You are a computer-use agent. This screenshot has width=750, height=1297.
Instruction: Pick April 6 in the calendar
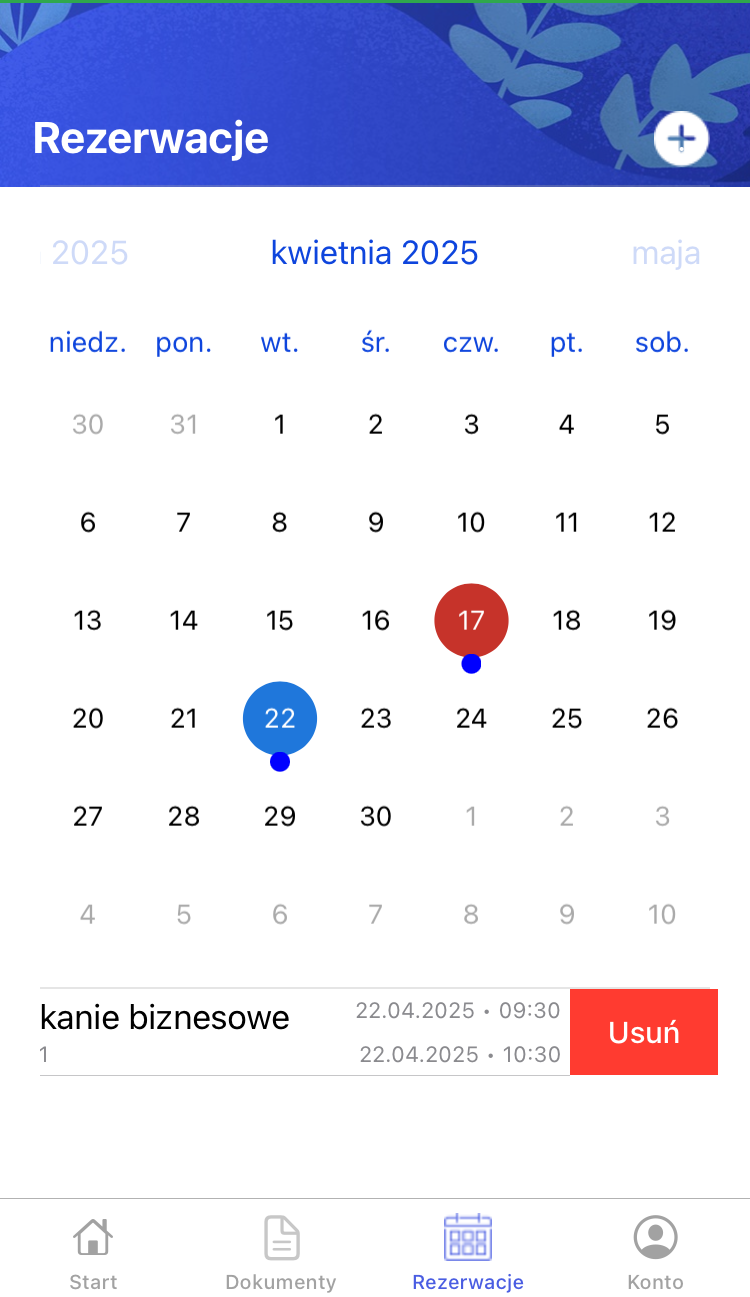coord(88,522)
